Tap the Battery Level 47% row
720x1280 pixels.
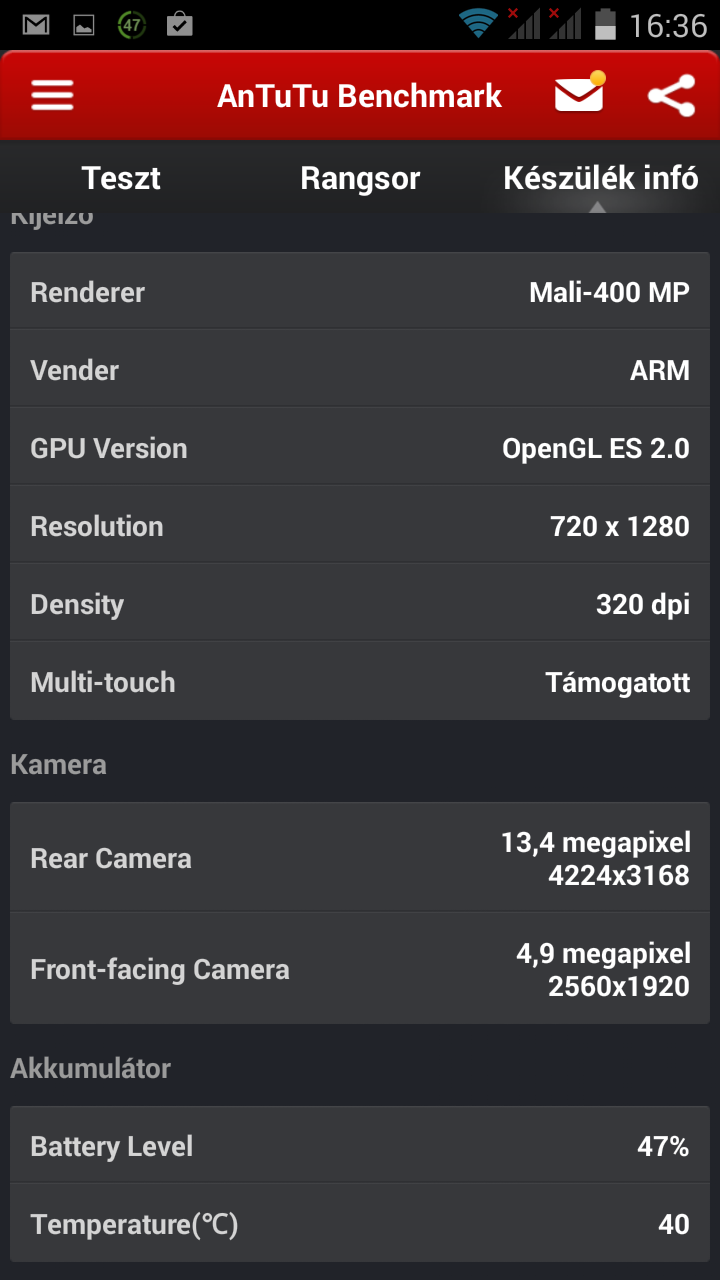tap(360, 1145)
